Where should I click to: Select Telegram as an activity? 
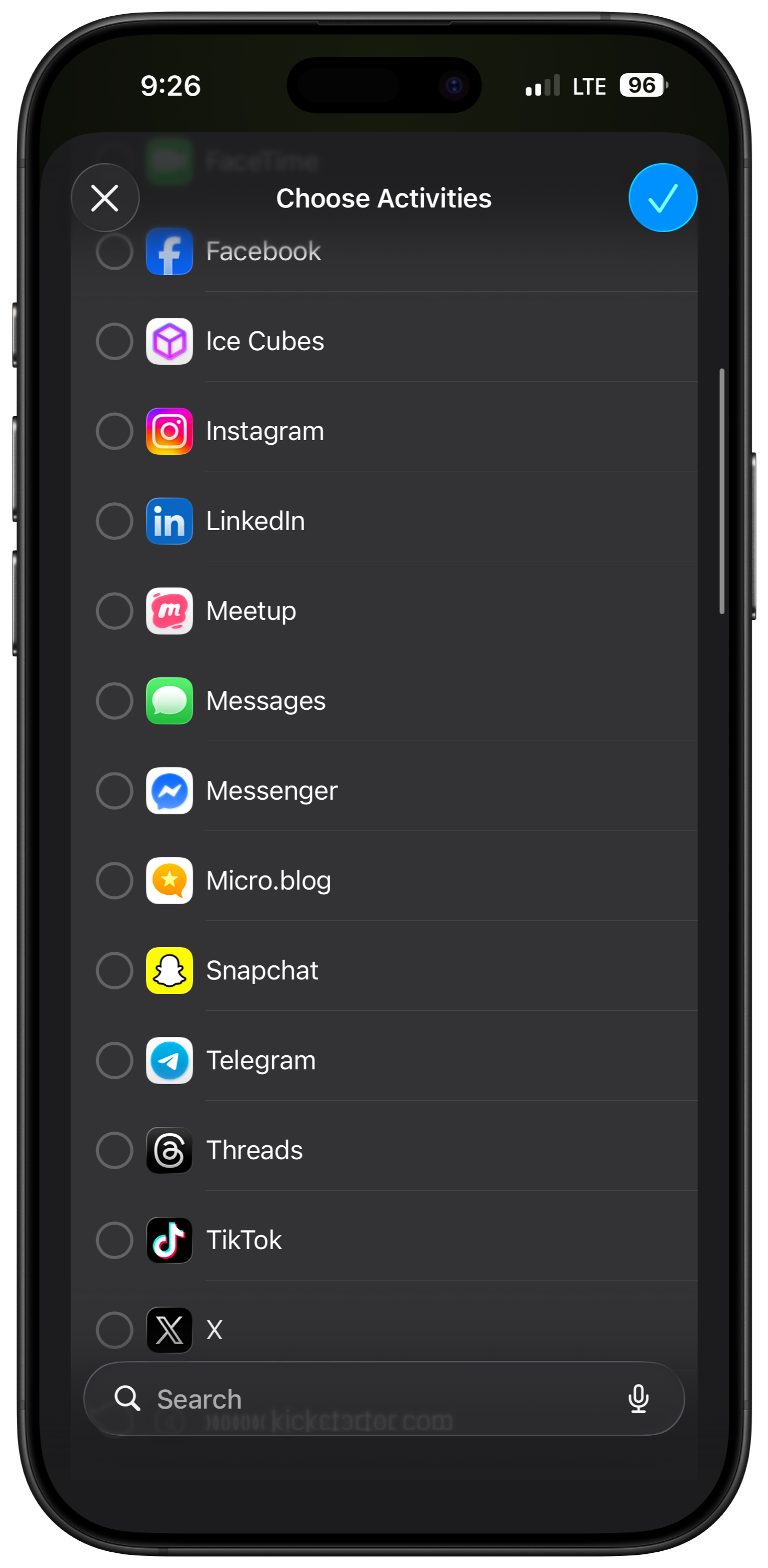pyautogui.click(x=114, y=1060)
